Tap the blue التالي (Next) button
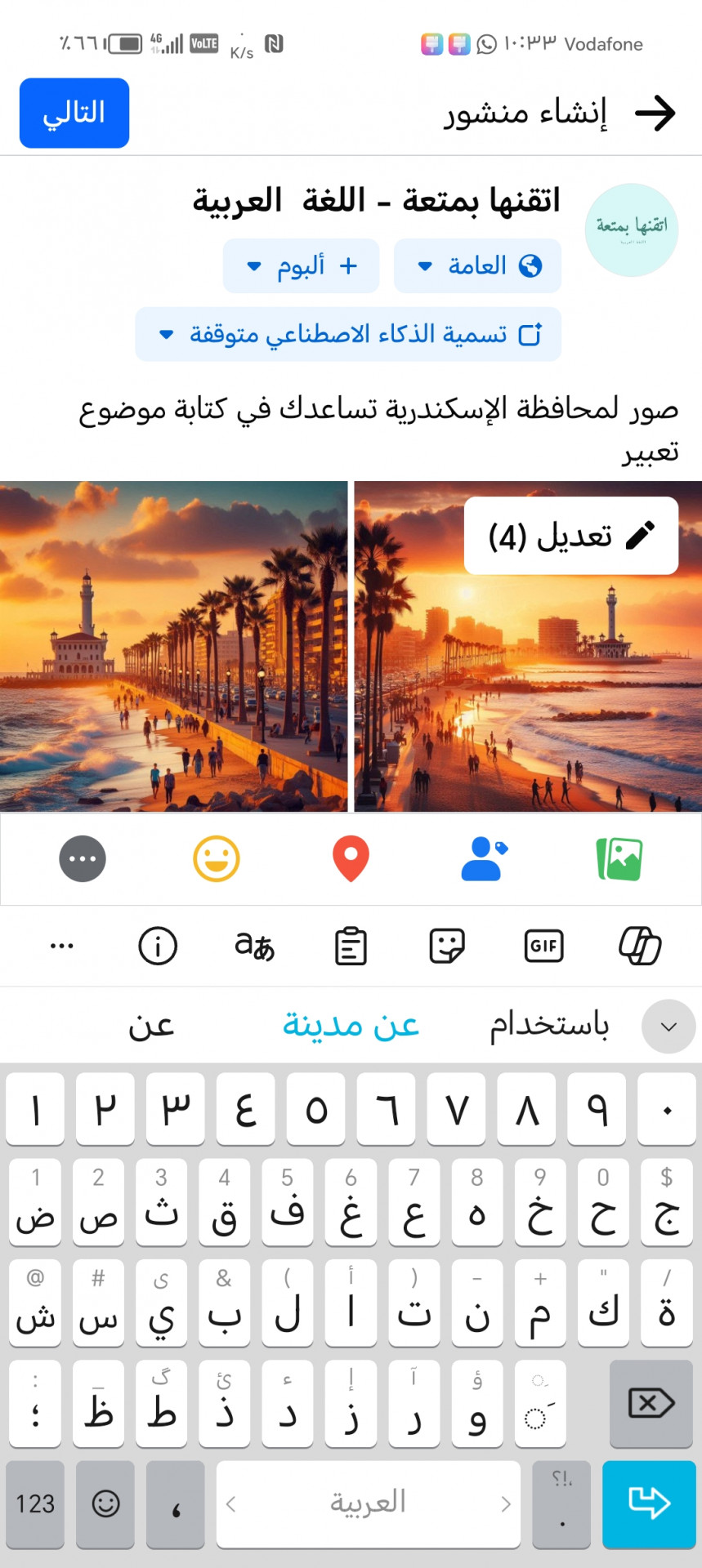This screenshot has width=702, height=1568. pos(74,113)
